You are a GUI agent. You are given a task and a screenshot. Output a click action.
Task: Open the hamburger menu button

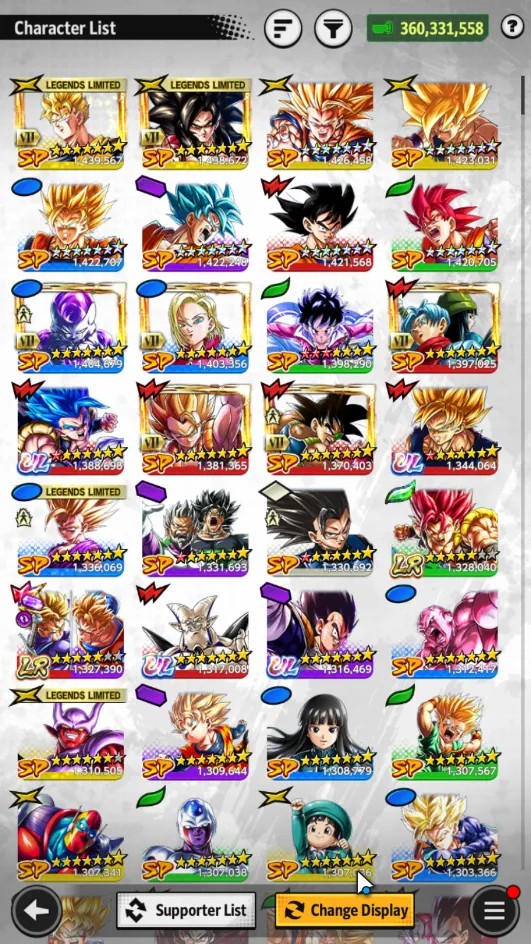(x=494, y=911)
